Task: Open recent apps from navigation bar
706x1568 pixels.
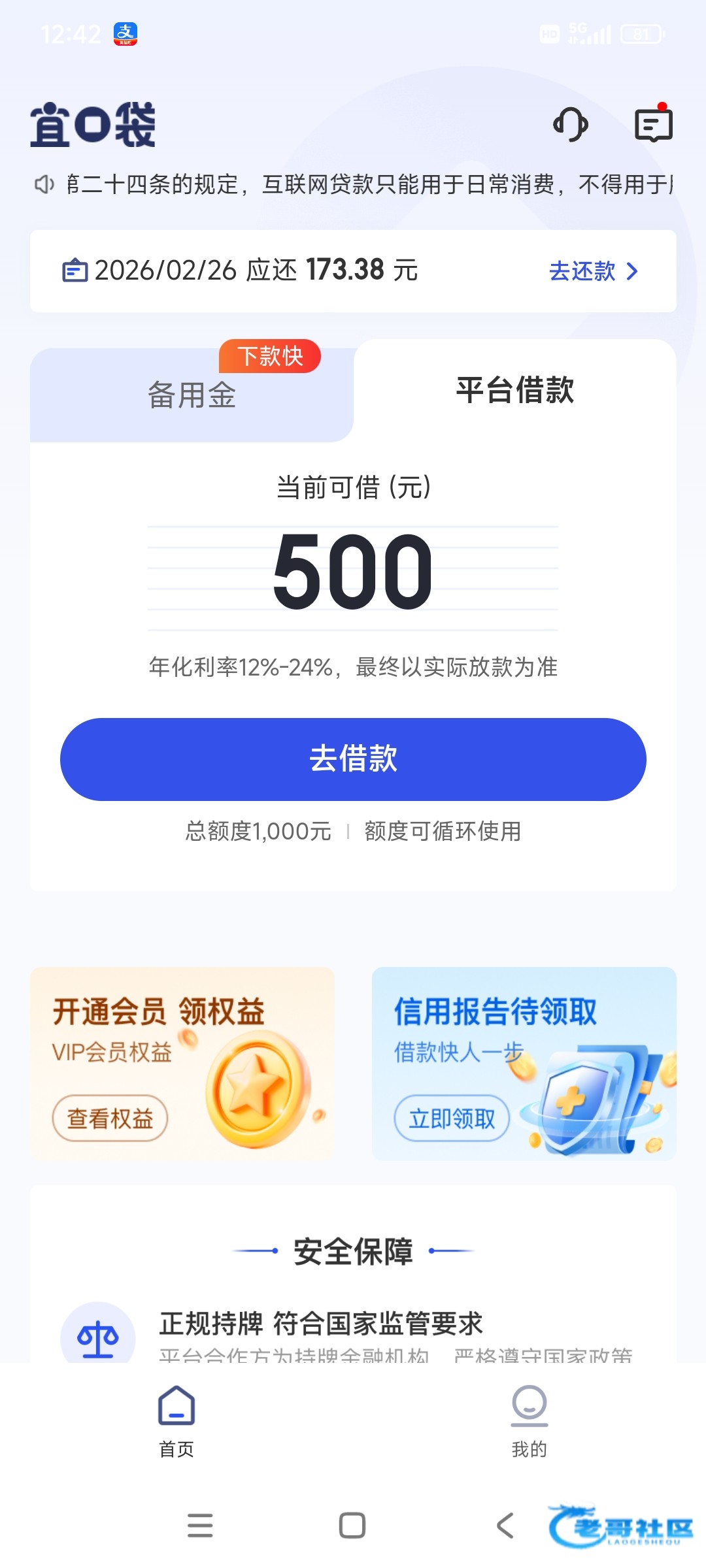Action: pos(200,1526)
